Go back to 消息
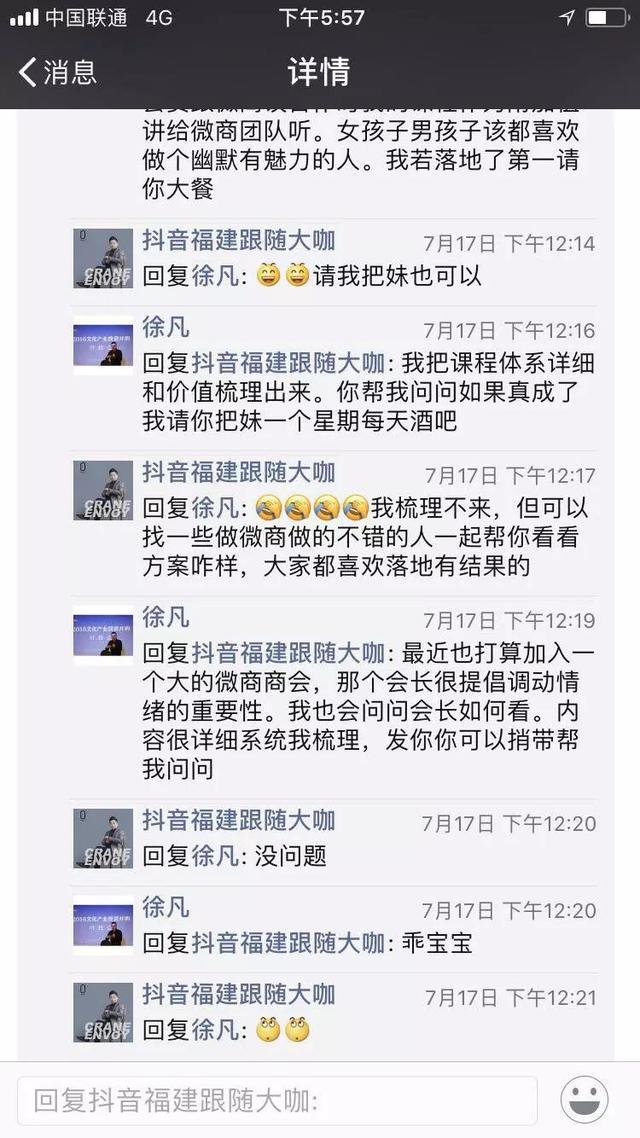Screen dimensions: 640x1138 pyautogui.click(x=58, y=72)
